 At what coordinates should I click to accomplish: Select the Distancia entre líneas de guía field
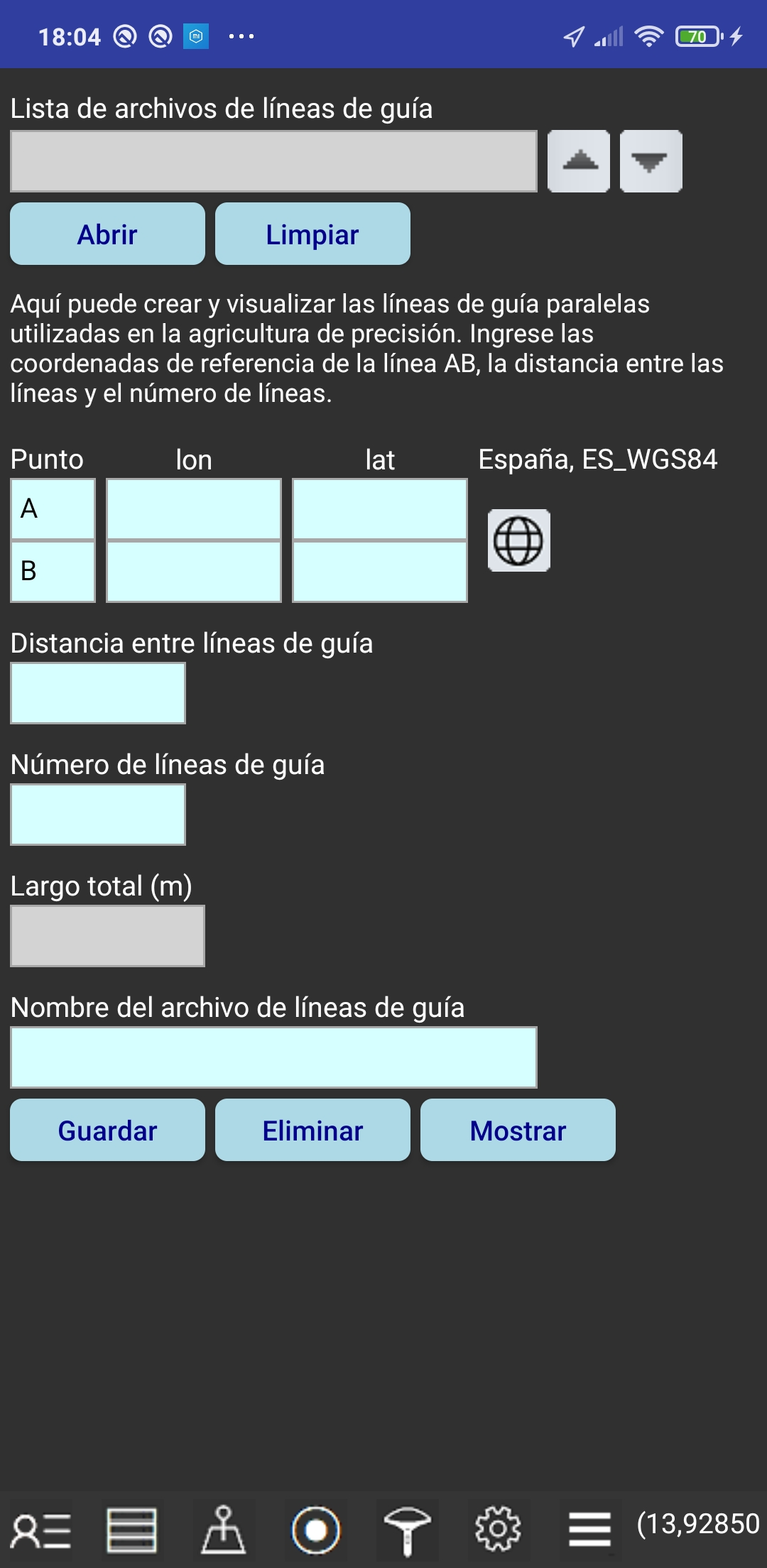[98, 693]
